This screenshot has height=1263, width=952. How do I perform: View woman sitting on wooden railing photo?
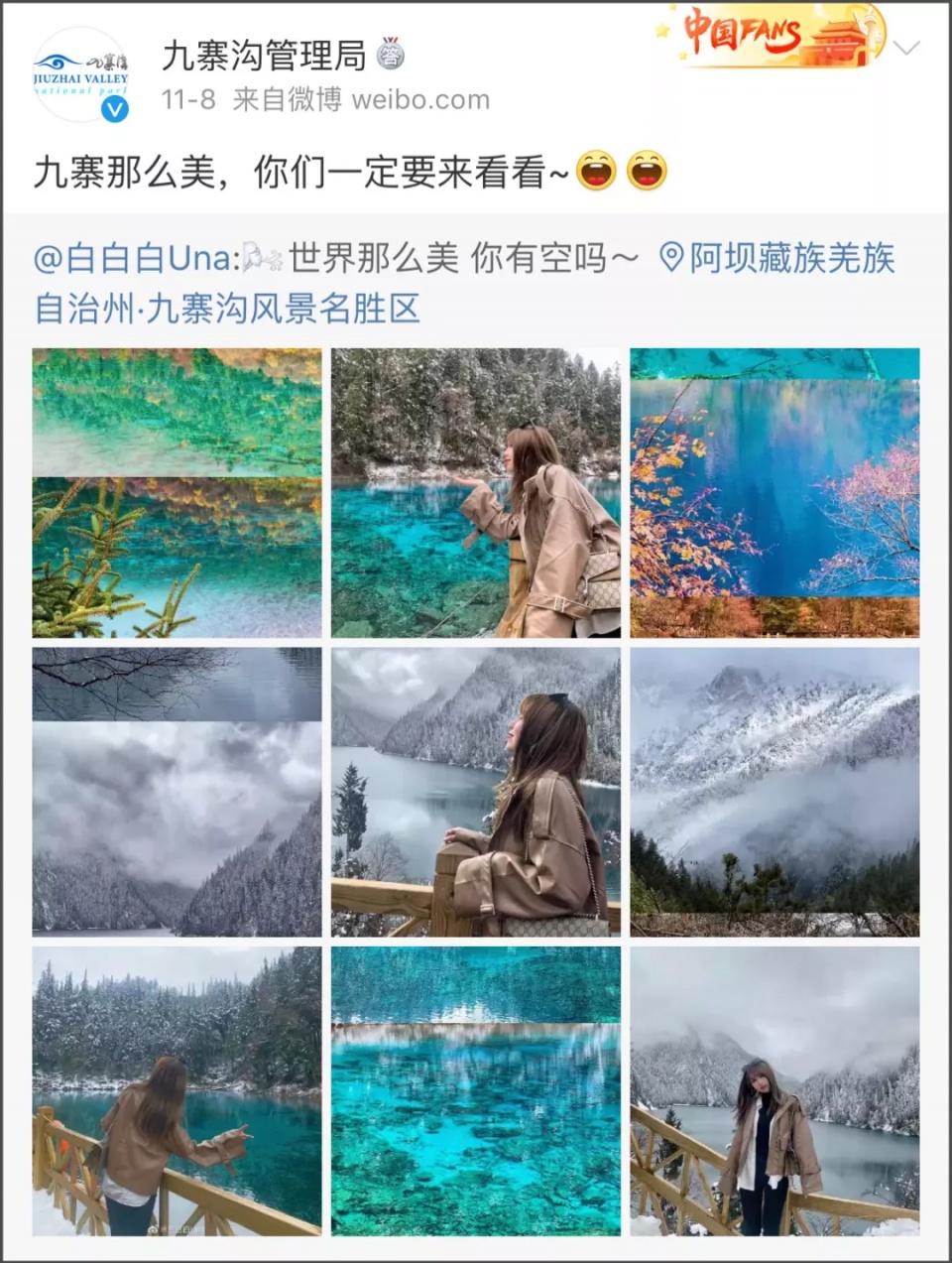476,792
